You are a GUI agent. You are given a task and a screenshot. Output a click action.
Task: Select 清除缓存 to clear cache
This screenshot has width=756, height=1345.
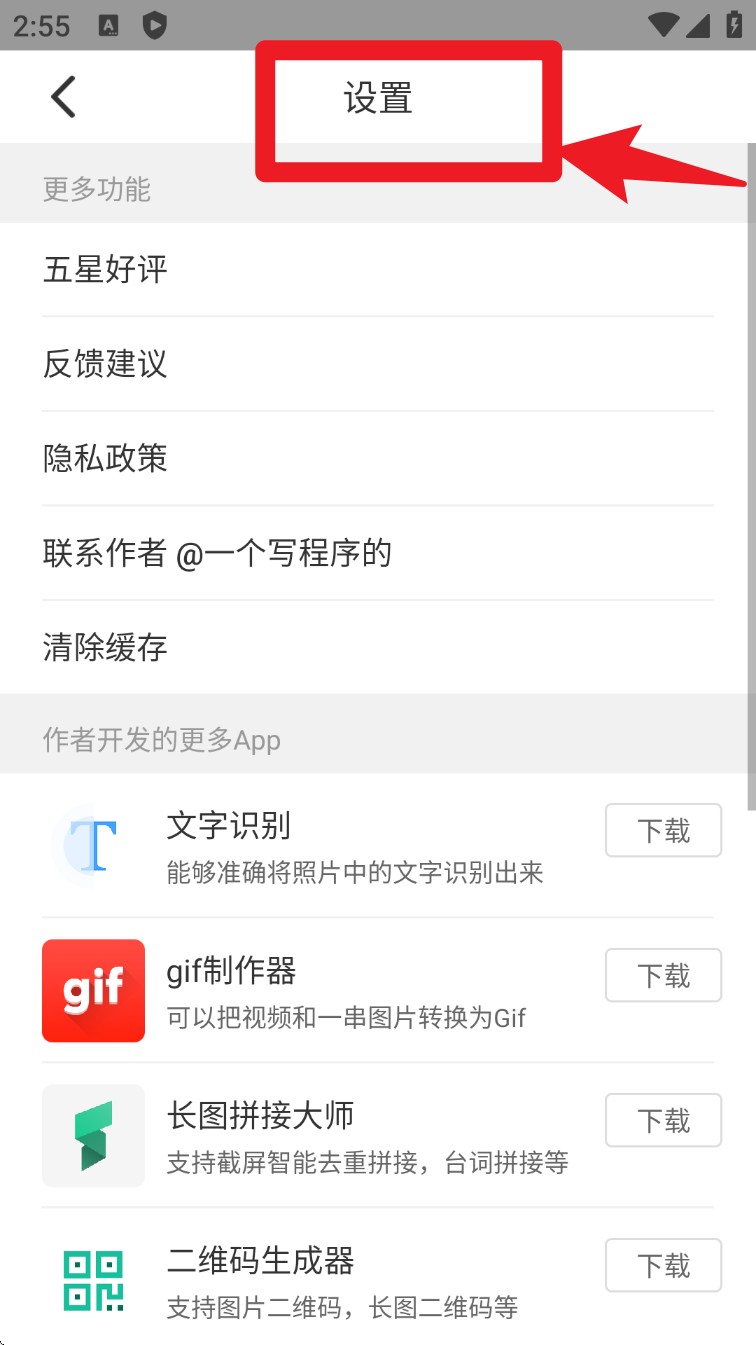(378, 647)
